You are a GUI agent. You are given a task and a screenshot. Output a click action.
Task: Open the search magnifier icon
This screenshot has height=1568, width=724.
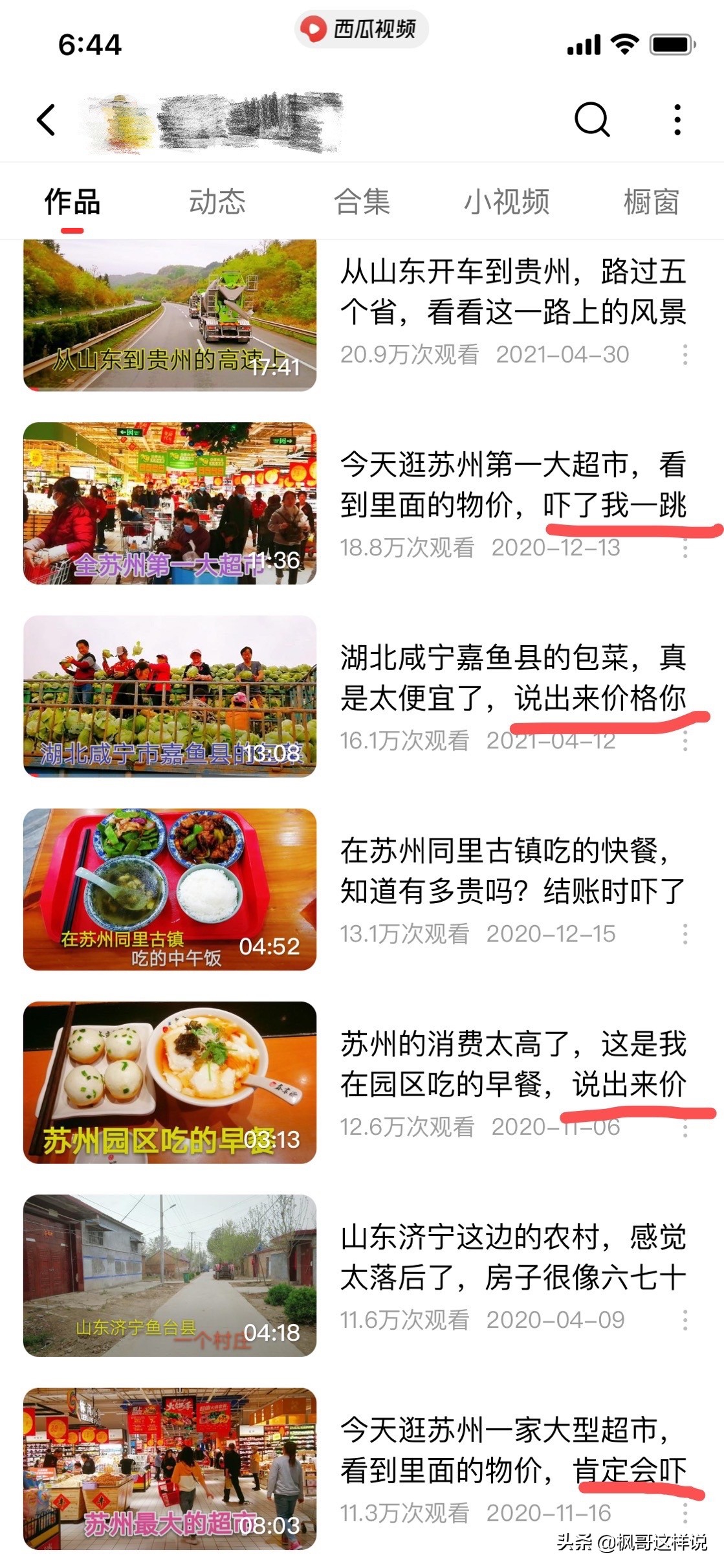[591, 120]
